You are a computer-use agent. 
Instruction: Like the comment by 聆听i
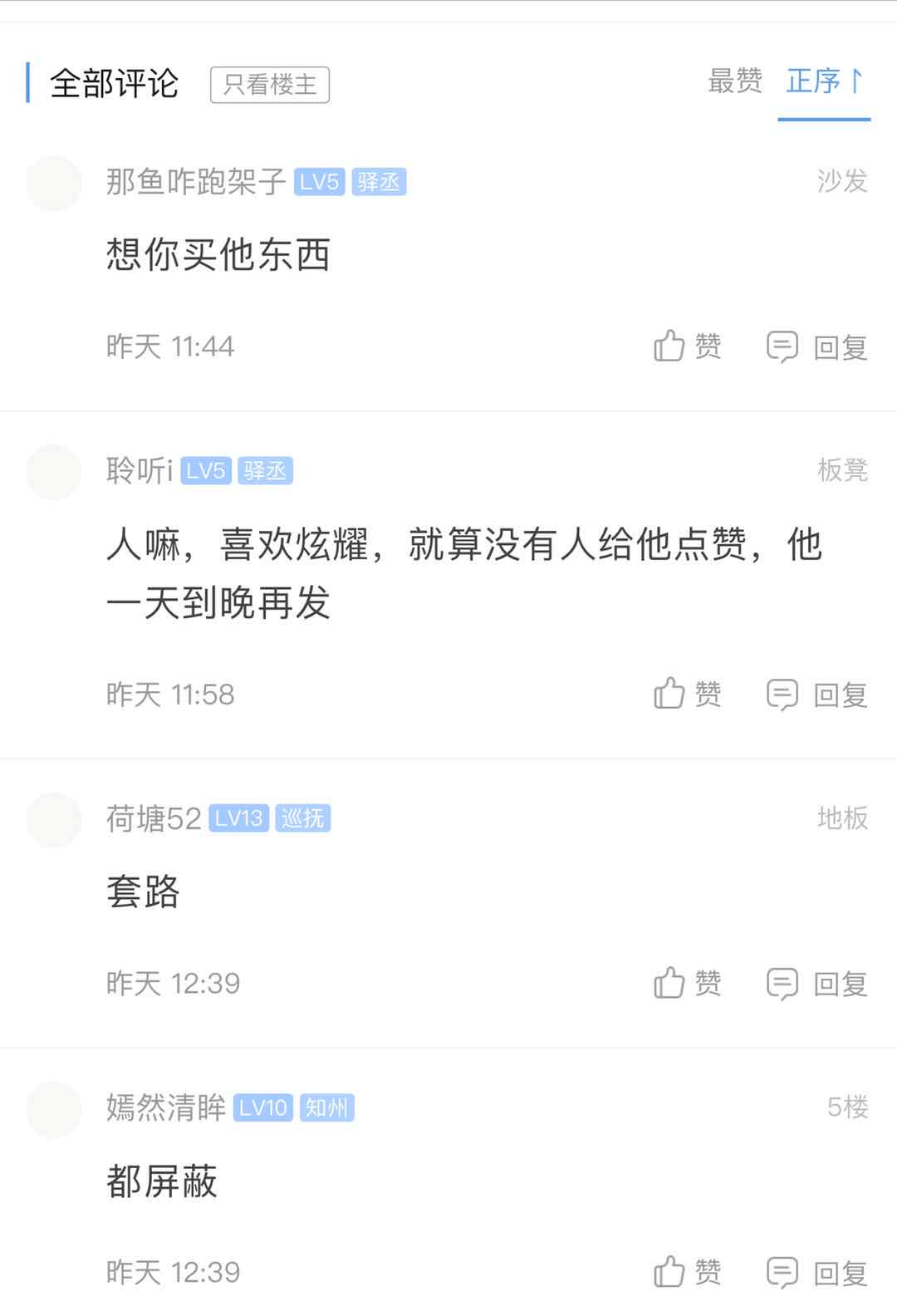click(687, 694)
